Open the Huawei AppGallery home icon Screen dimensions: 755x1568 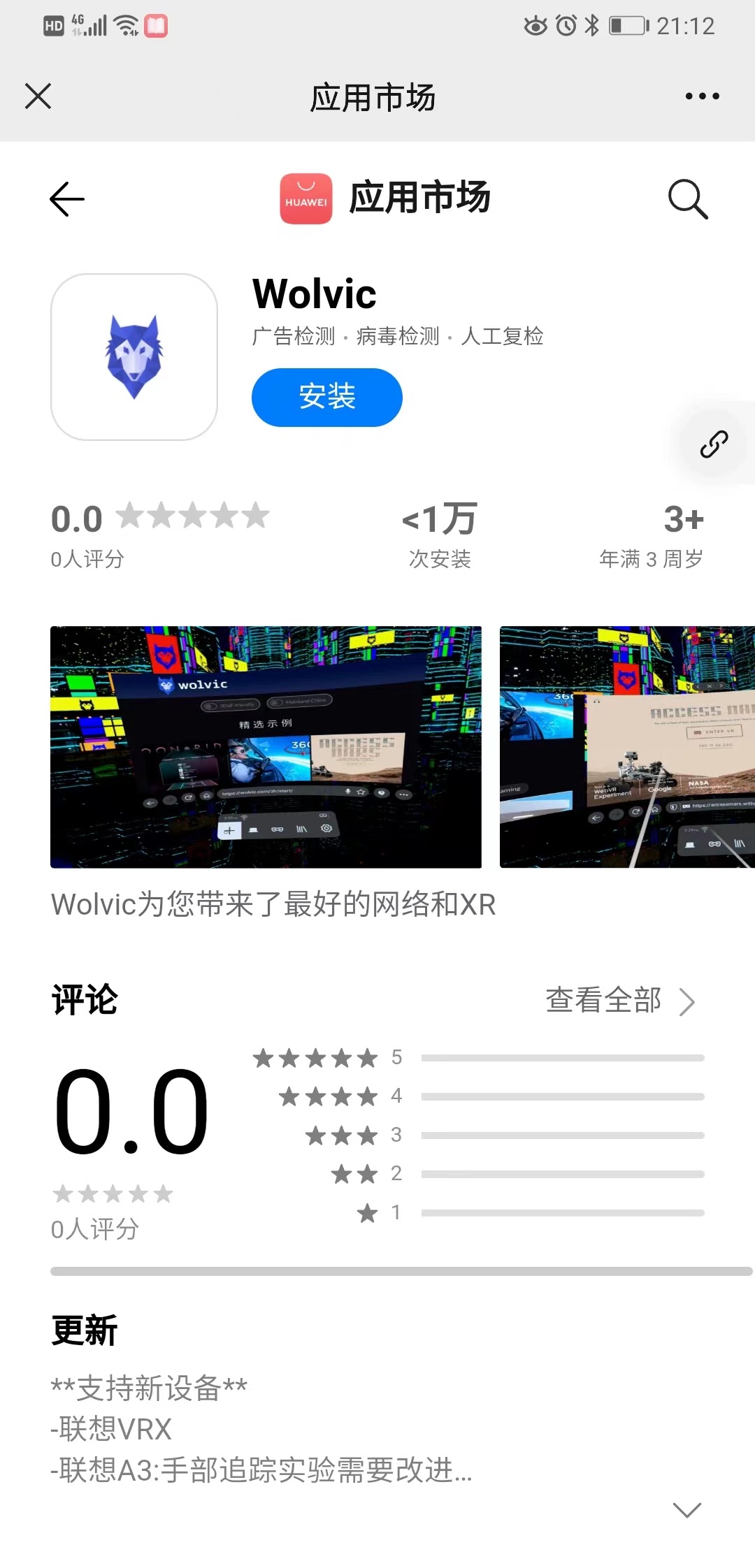click(305, 198)
